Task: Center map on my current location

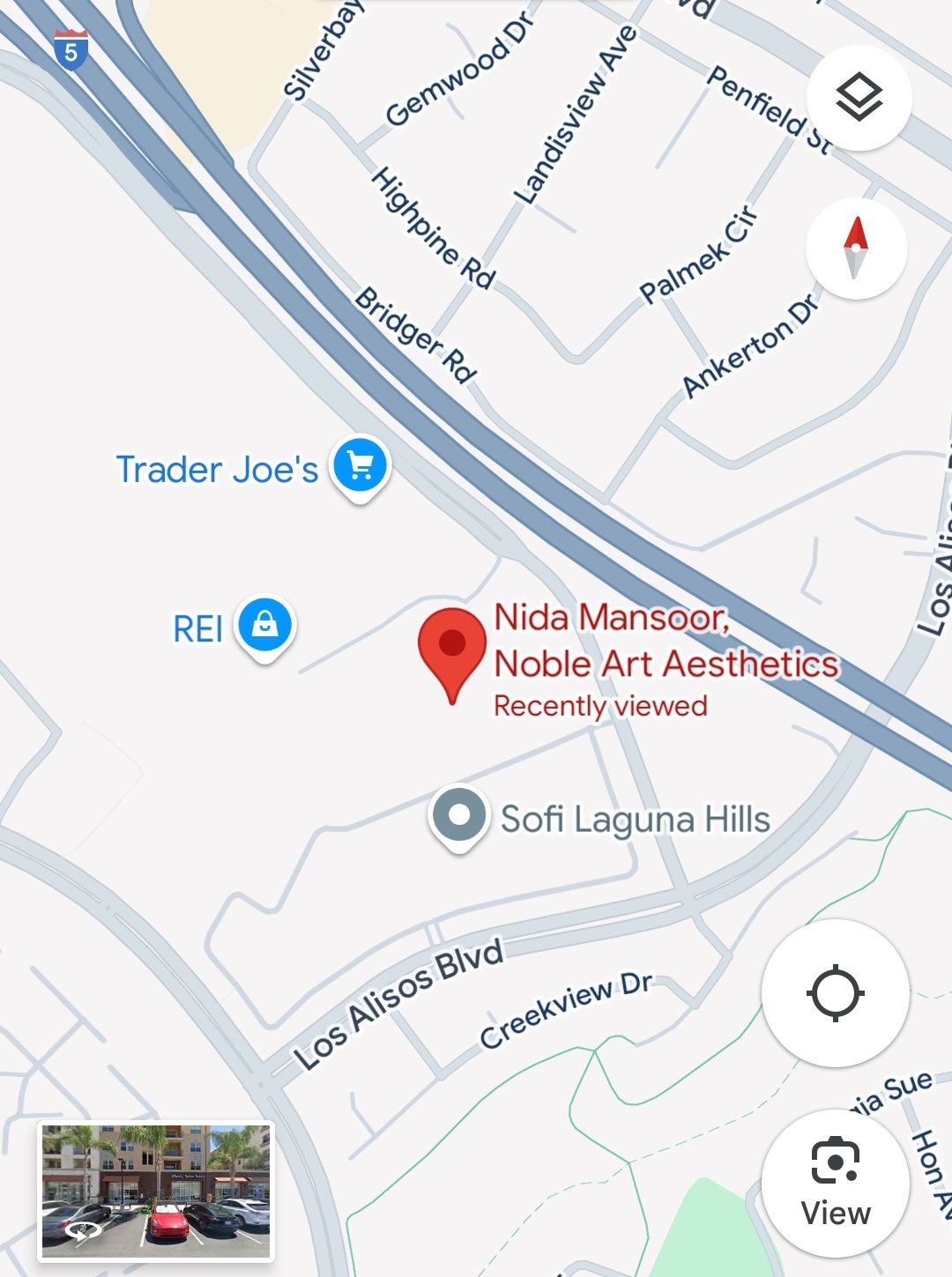Action: click(x=835, y=993)
